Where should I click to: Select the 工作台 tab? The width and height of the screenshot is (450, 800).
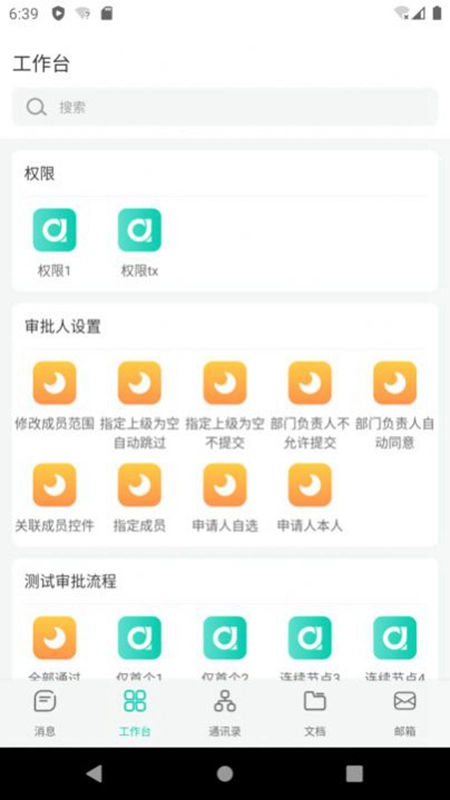click(x=135, y=713)
